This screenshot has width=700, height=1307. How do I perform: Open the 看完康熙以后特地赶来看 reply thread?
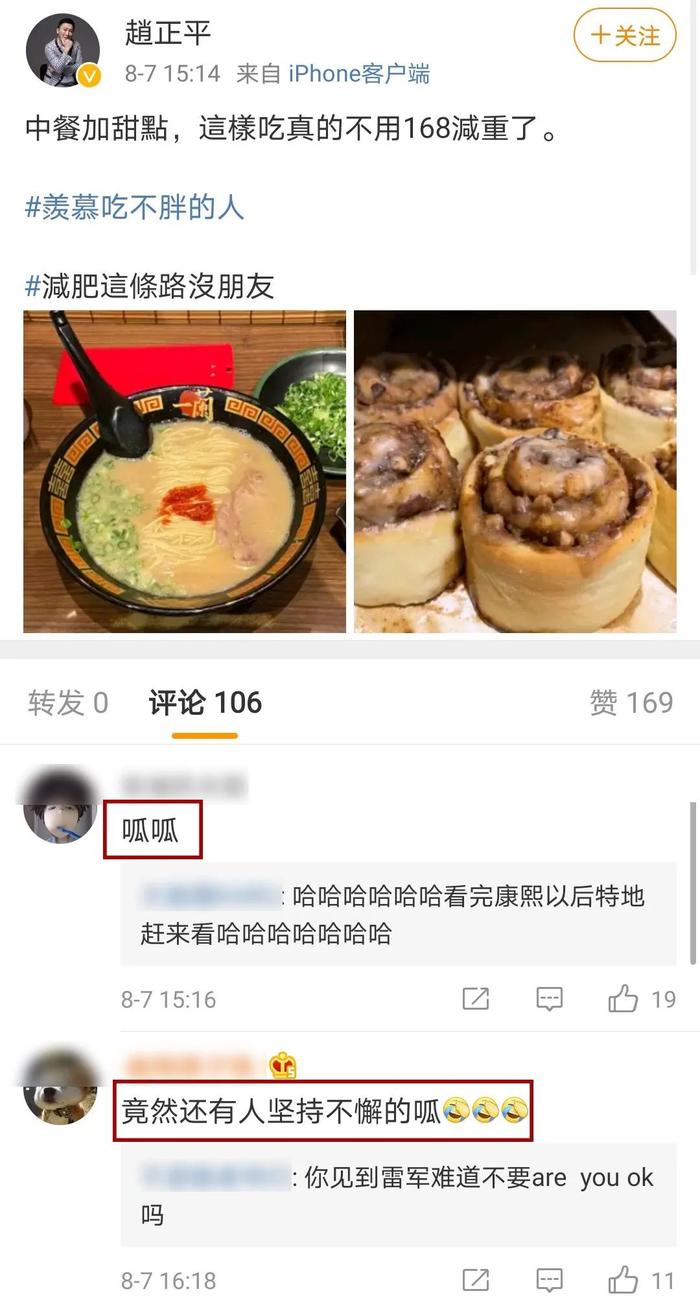pyautogui.click(x=398, y=915)
